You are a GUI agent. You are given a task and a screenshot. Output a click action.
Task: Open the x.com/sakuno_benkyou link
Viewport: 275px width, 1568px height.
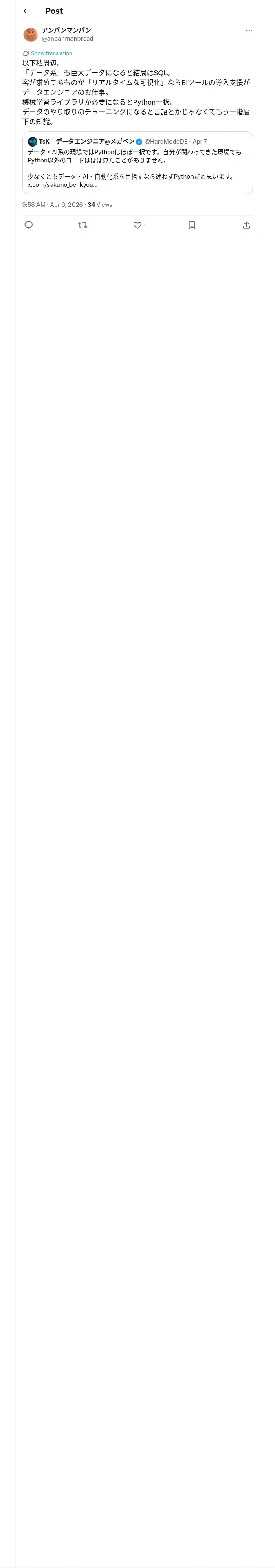click(62, 184)
